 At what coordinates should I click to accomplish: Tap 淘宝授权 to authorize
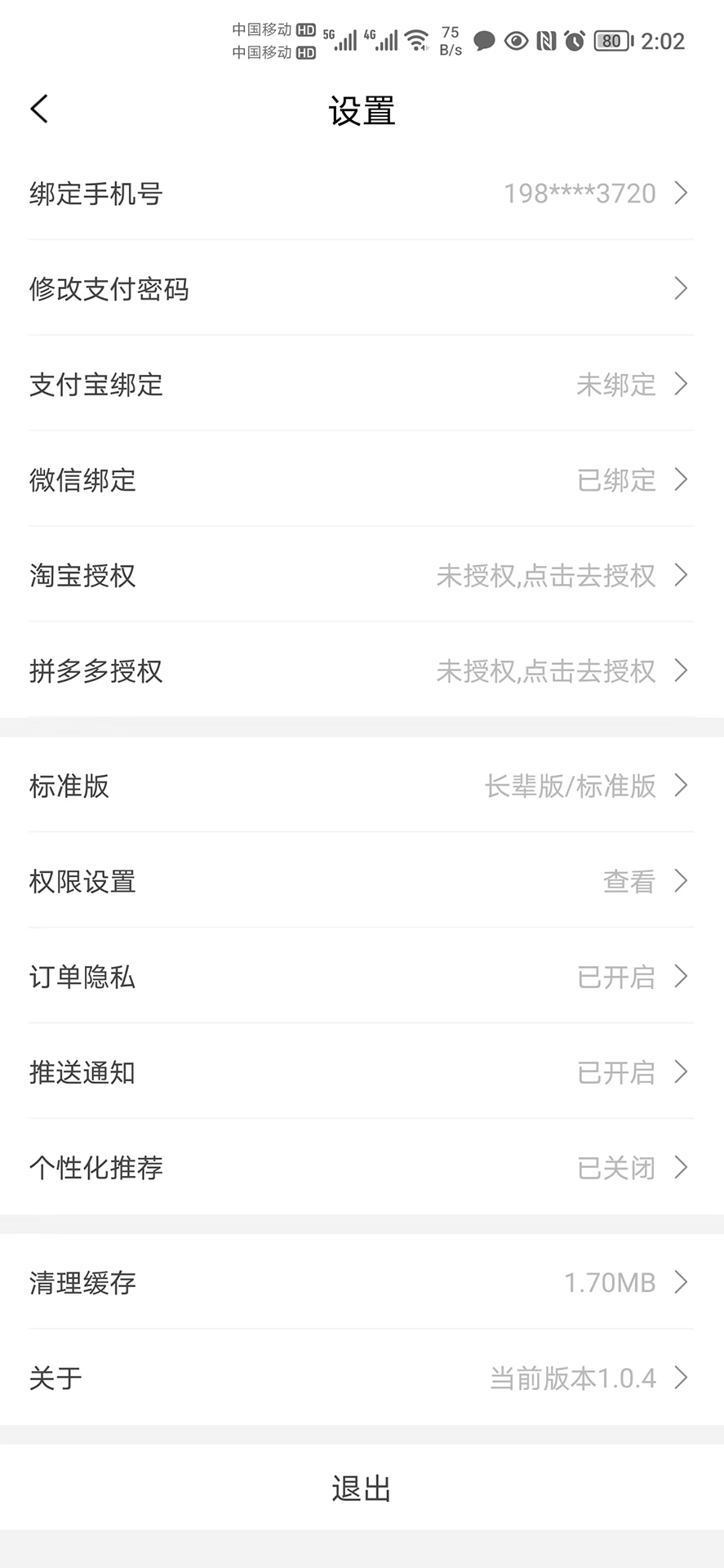pyautogui.click(x=361, y=575)
